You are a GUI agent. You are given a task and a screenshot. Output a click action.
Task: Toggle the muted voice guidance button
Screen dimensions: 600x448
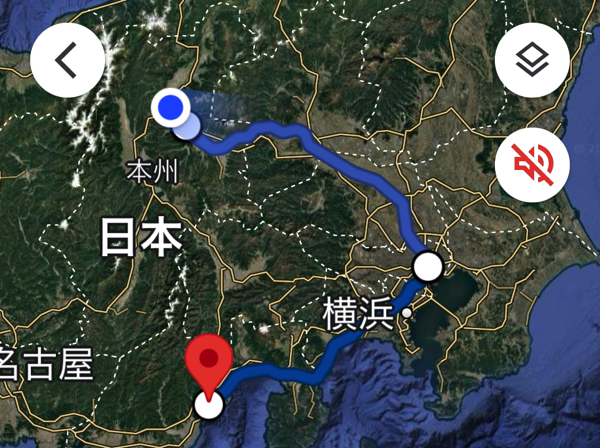click(532, 165)
